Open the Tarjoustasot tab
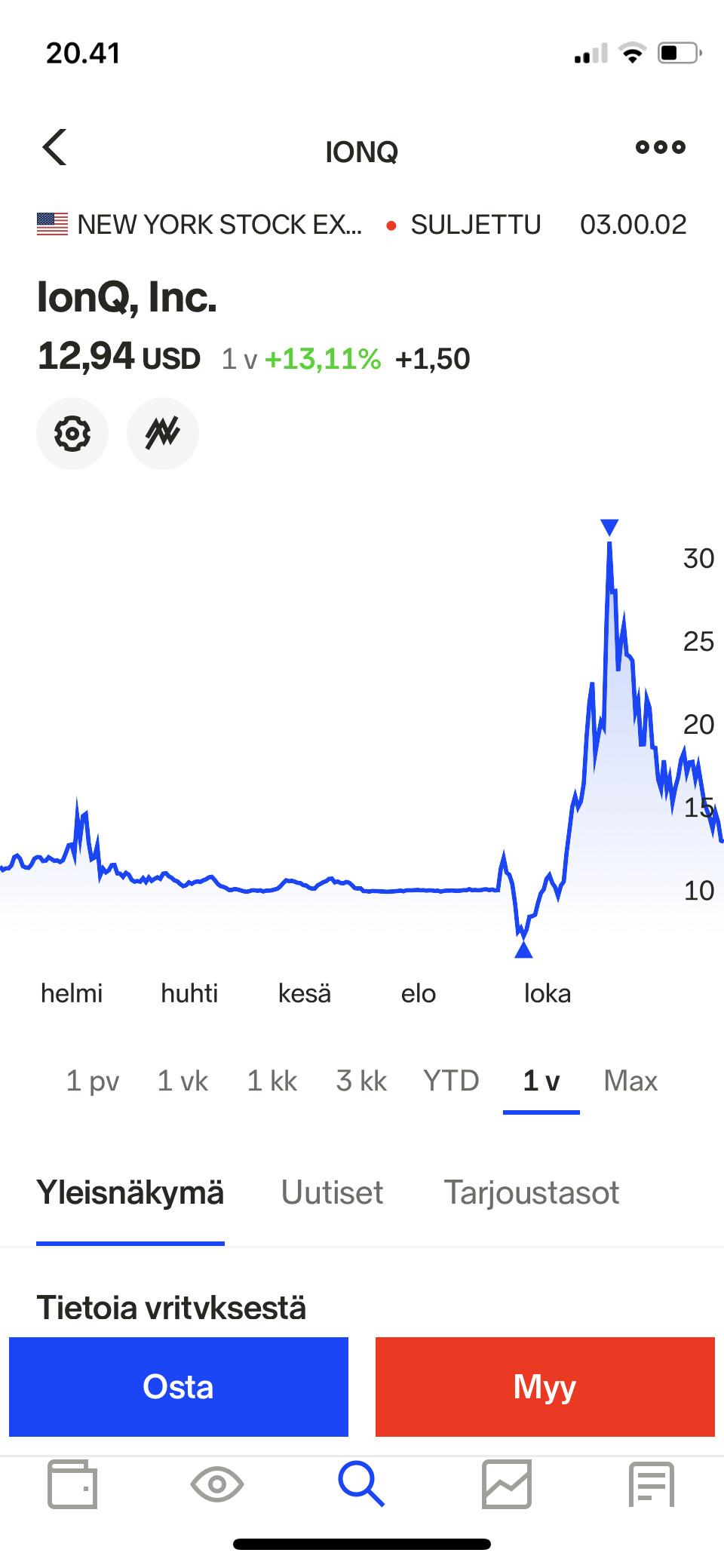The height and width of the screenshot is (1568, 724). 531,1193
